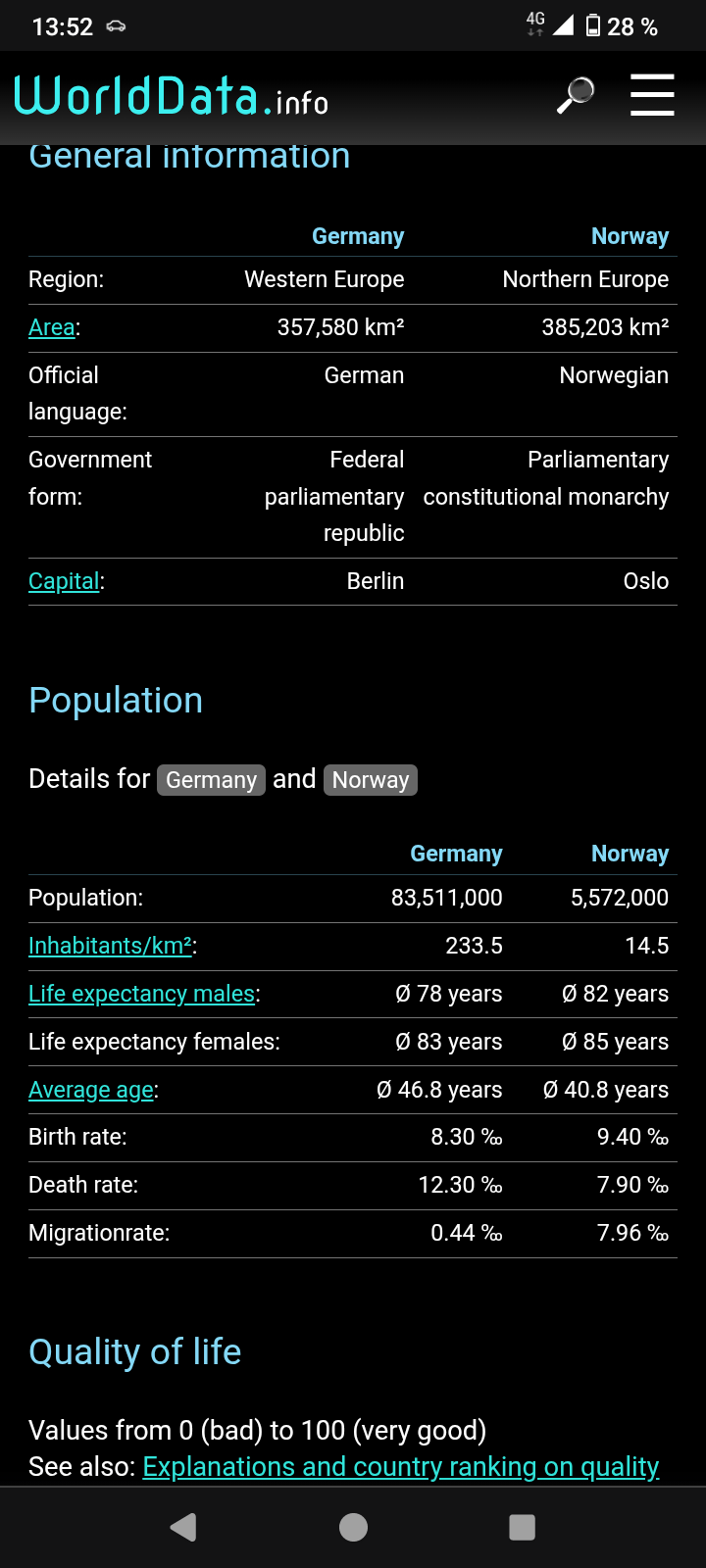The width and height of the screenshot is (706, 1568).
Task: Open the hamburger menu
Action: 652,95
